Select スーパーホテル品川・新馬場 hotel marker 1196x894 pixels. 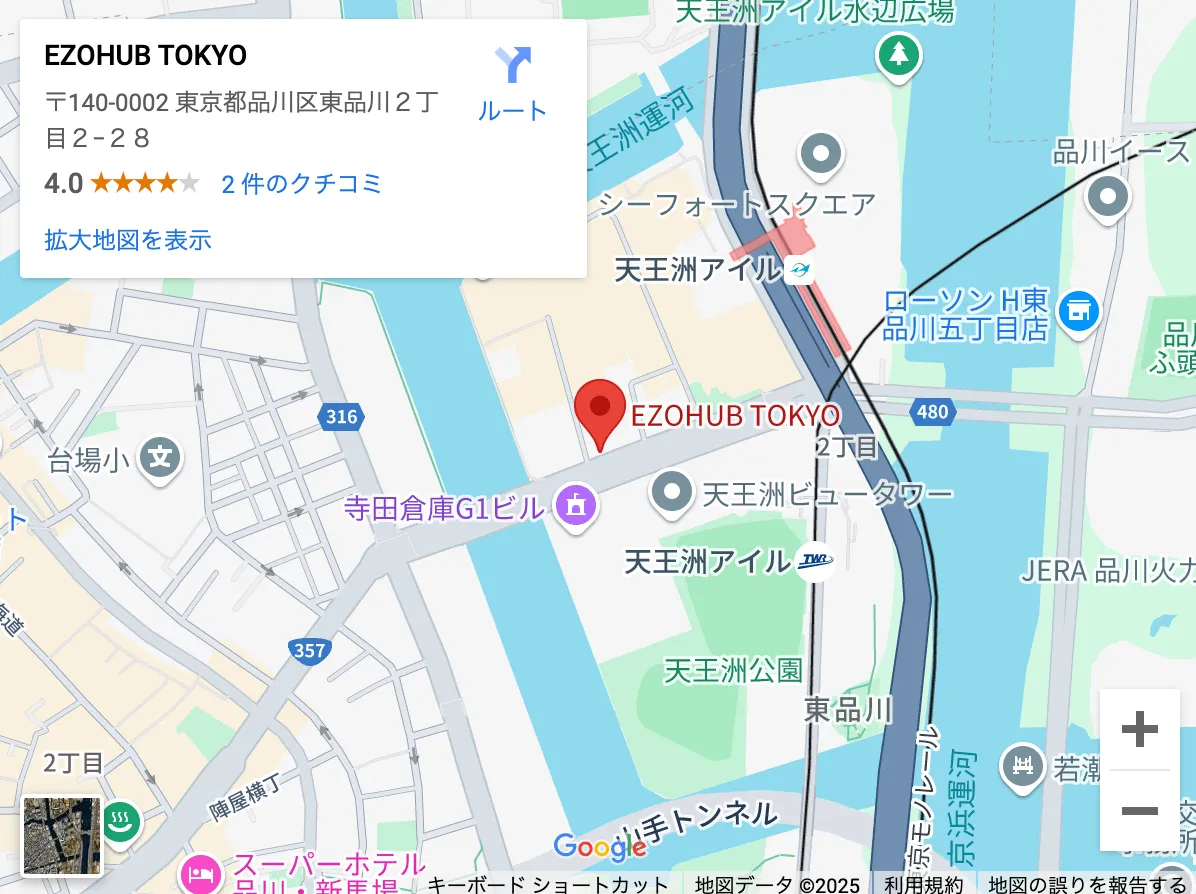(203, 872)
